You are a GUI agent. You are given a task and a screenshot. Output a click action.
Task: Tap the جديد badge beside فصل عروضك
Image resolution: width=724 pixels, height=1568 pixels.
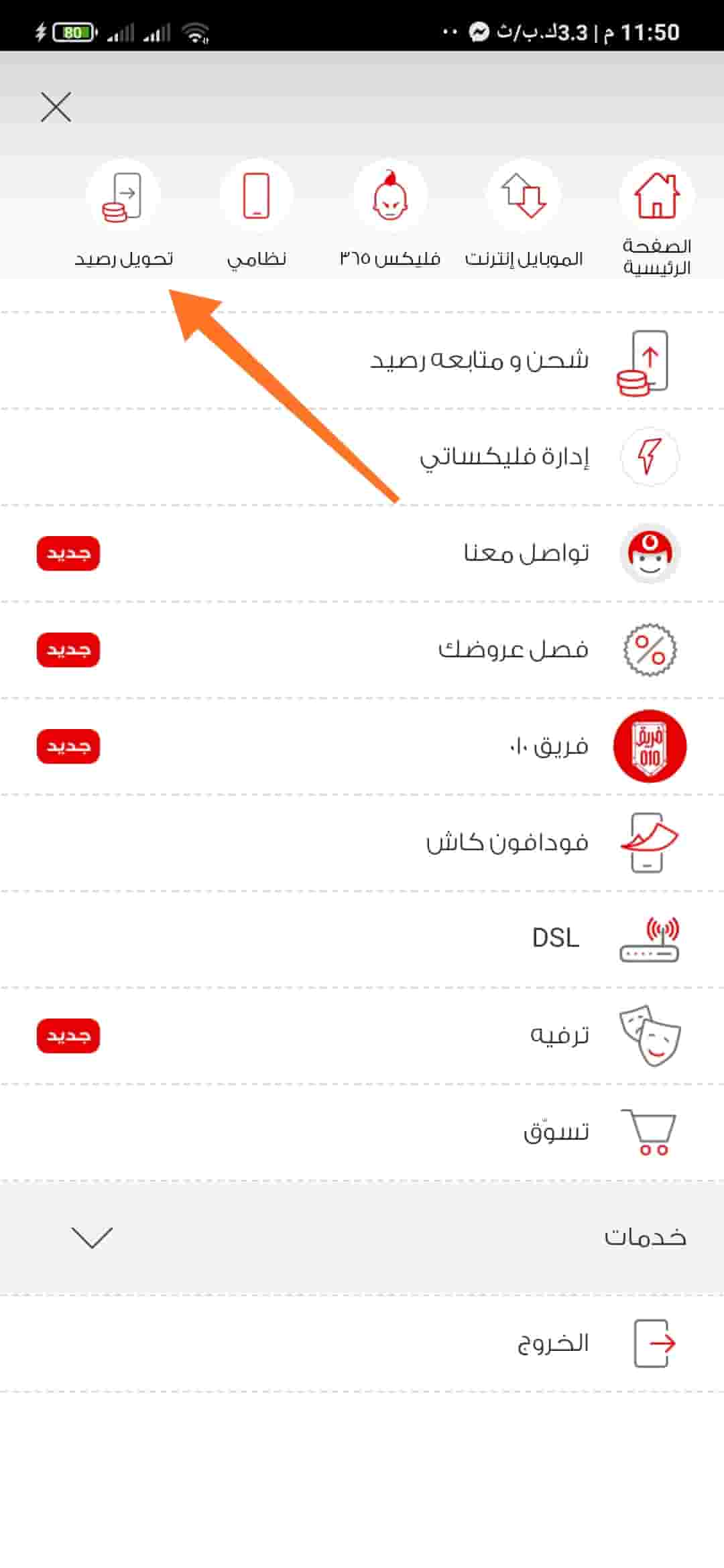67,650
